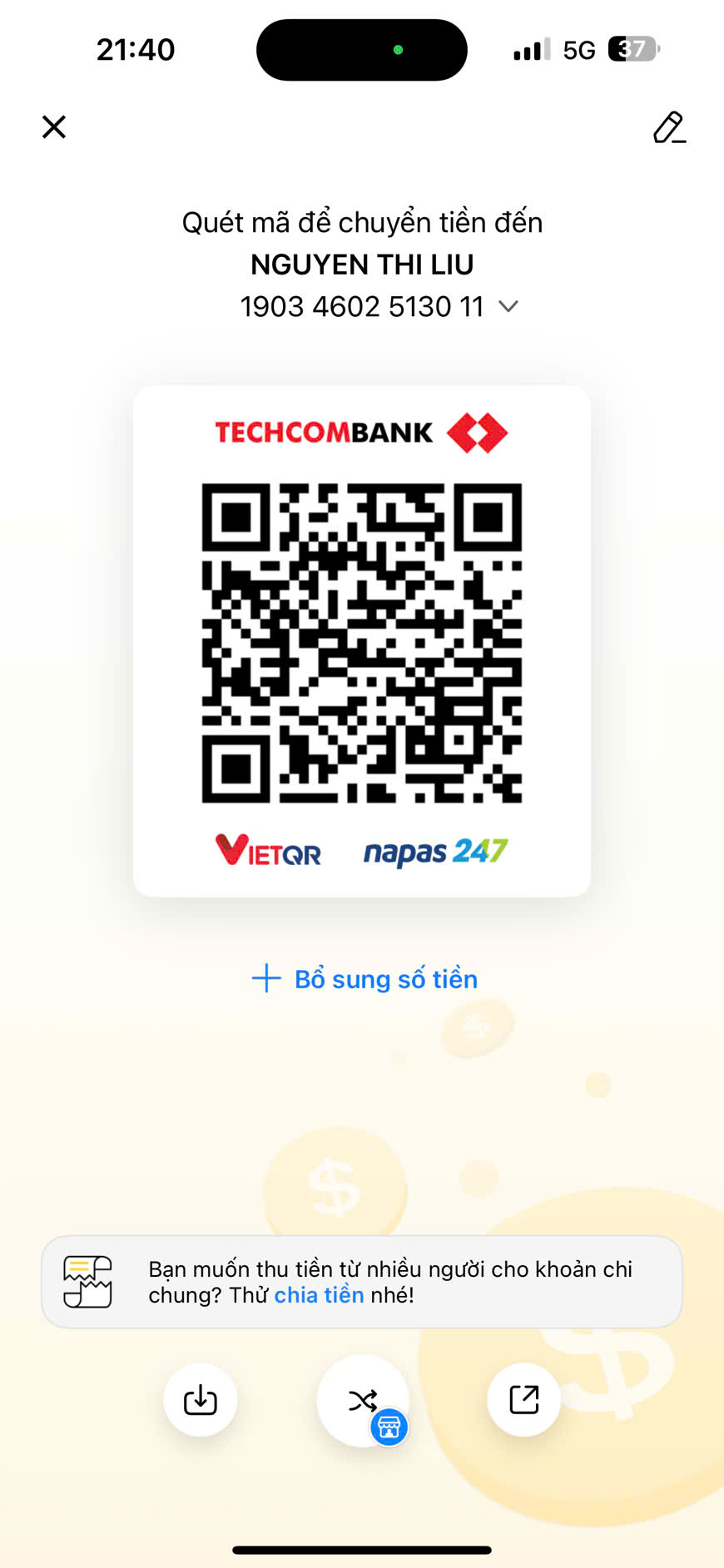Screen dimensions: 724x1568
Task: Tap Bổ sung số tiền
Action: (x=365, y=979)
